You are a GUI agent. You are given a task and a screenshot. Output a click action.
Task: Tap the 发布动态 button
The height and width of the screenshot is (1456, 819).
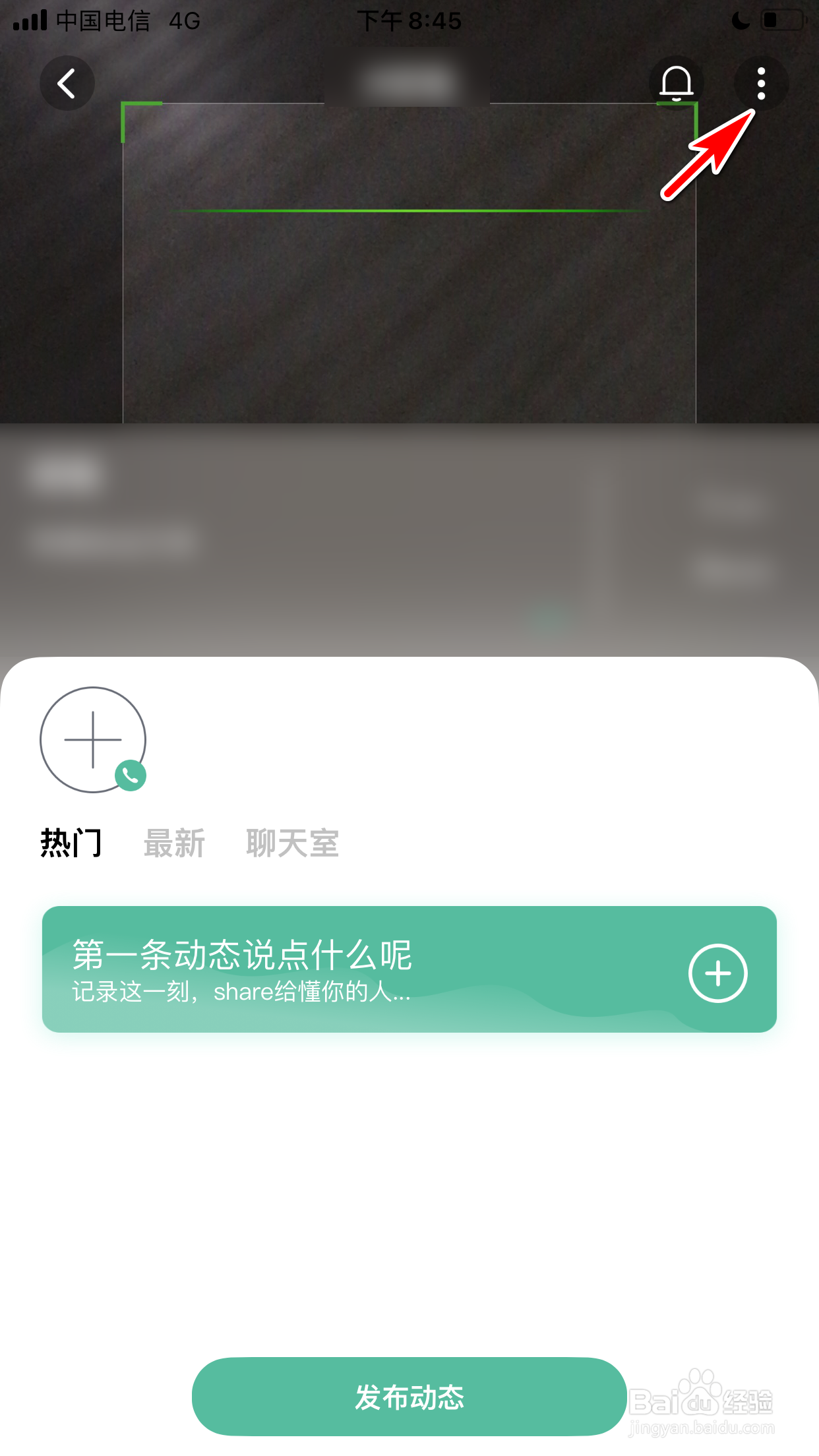pyautogui.click(x=409, y=1397)
